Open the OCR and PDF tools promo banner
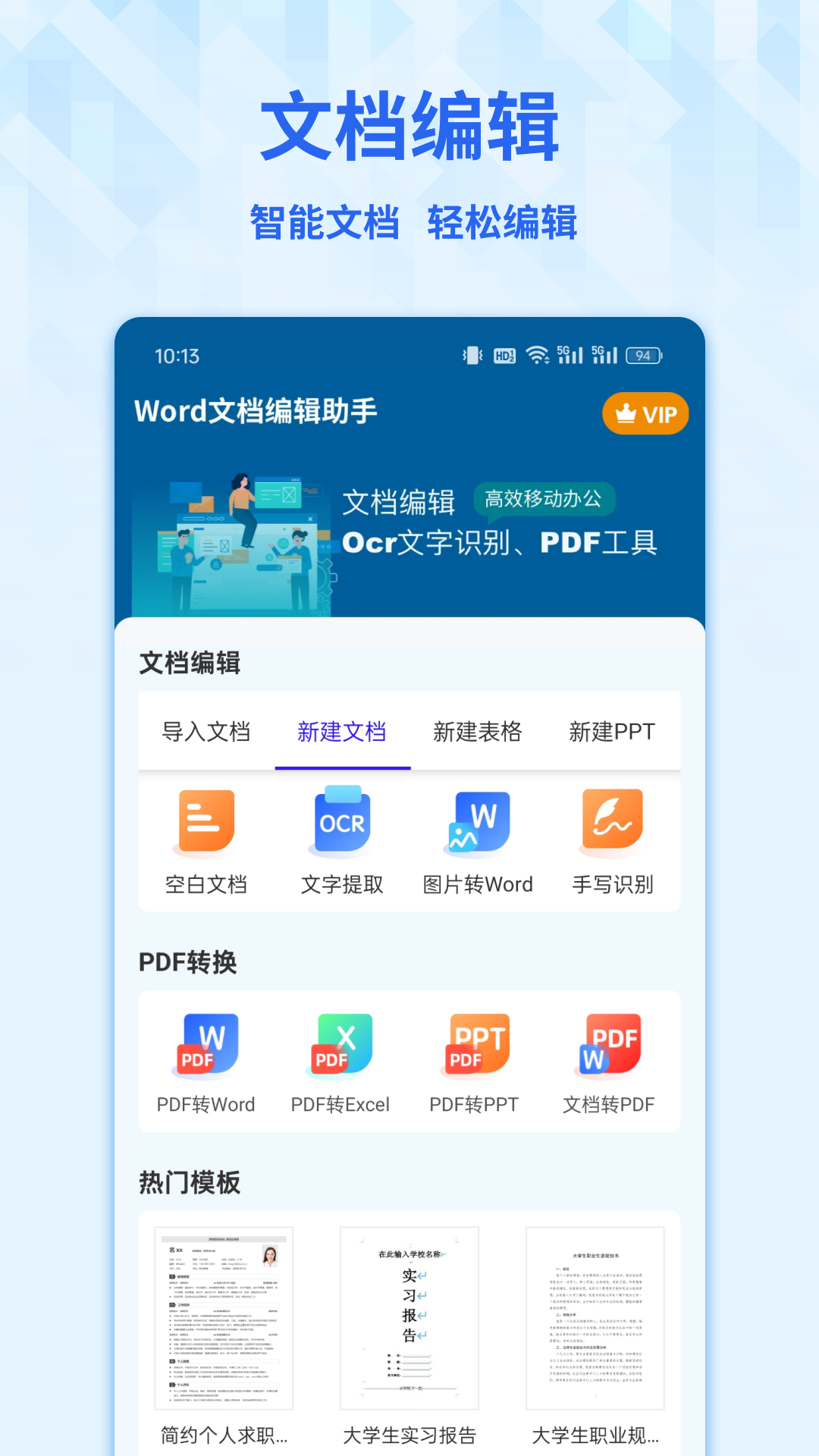The width and height of the screenshot is (819, 1456). pos(409,531)
